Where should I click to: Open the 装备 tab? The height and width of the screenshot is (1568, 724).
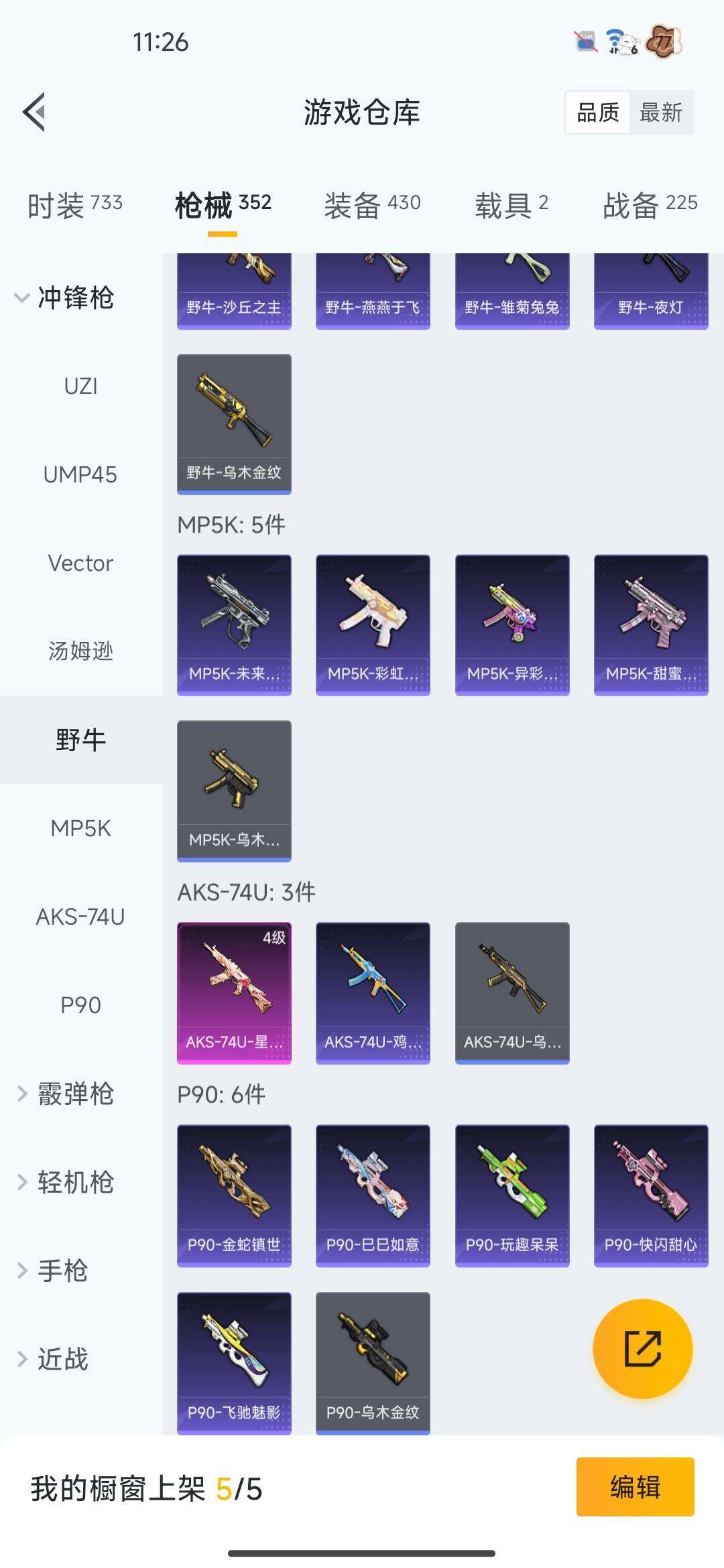pyautogui.click(x=372, y=205)
